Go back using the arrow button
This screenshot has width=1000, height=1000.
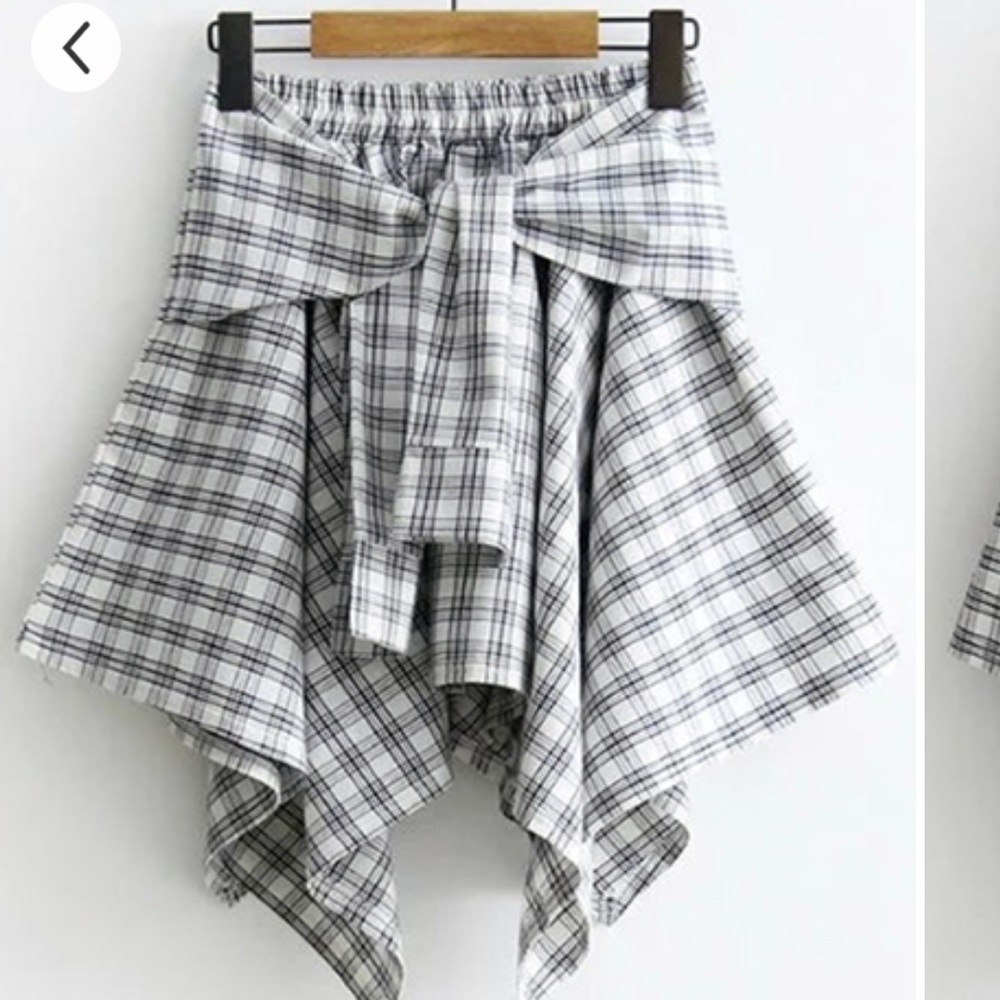(x=76, y=48)
